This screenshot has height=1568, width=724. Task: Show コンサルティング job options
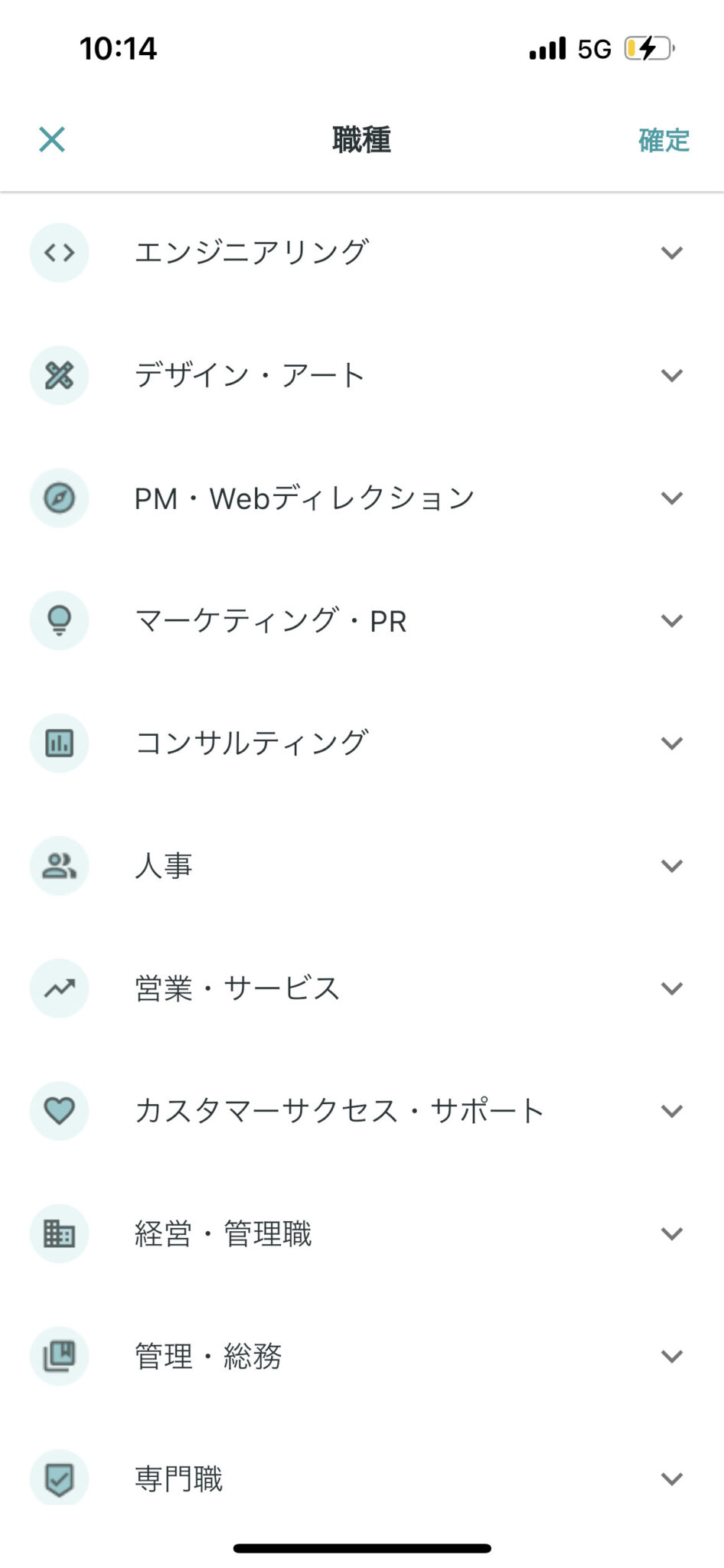point(671,743)
